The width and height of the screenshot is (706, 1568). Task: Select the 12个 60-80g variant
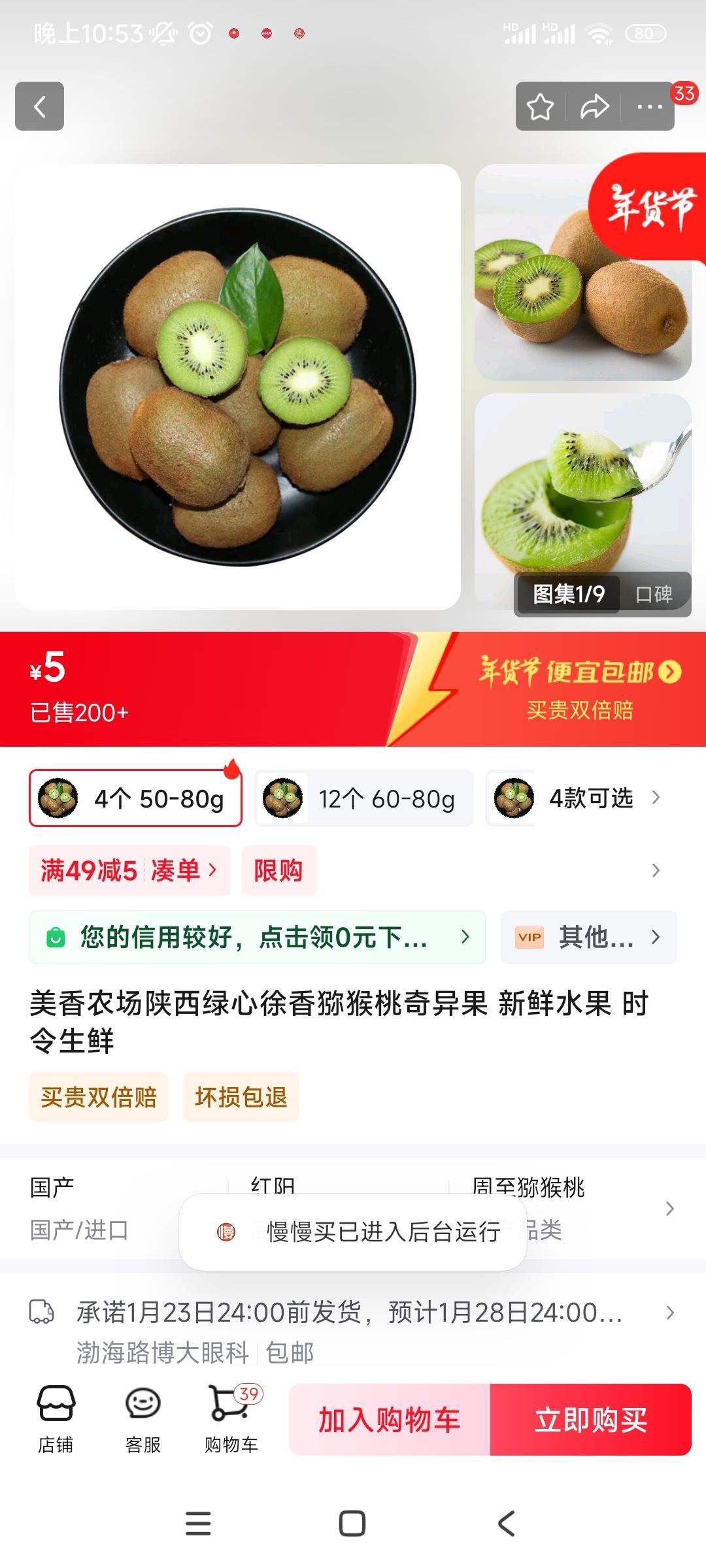coord(363,798)
